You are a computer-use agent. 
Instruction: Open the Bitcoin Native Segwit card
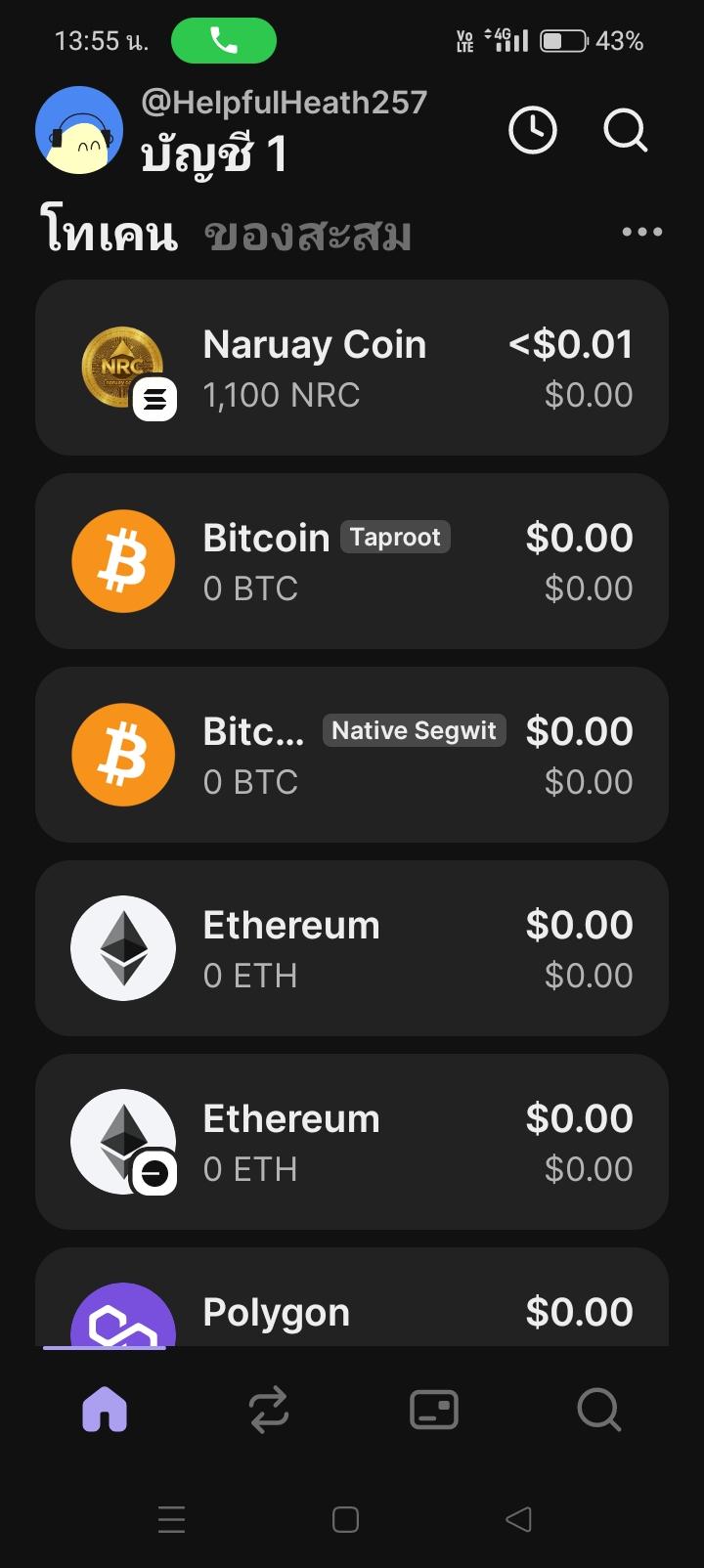tap(352, 755)
